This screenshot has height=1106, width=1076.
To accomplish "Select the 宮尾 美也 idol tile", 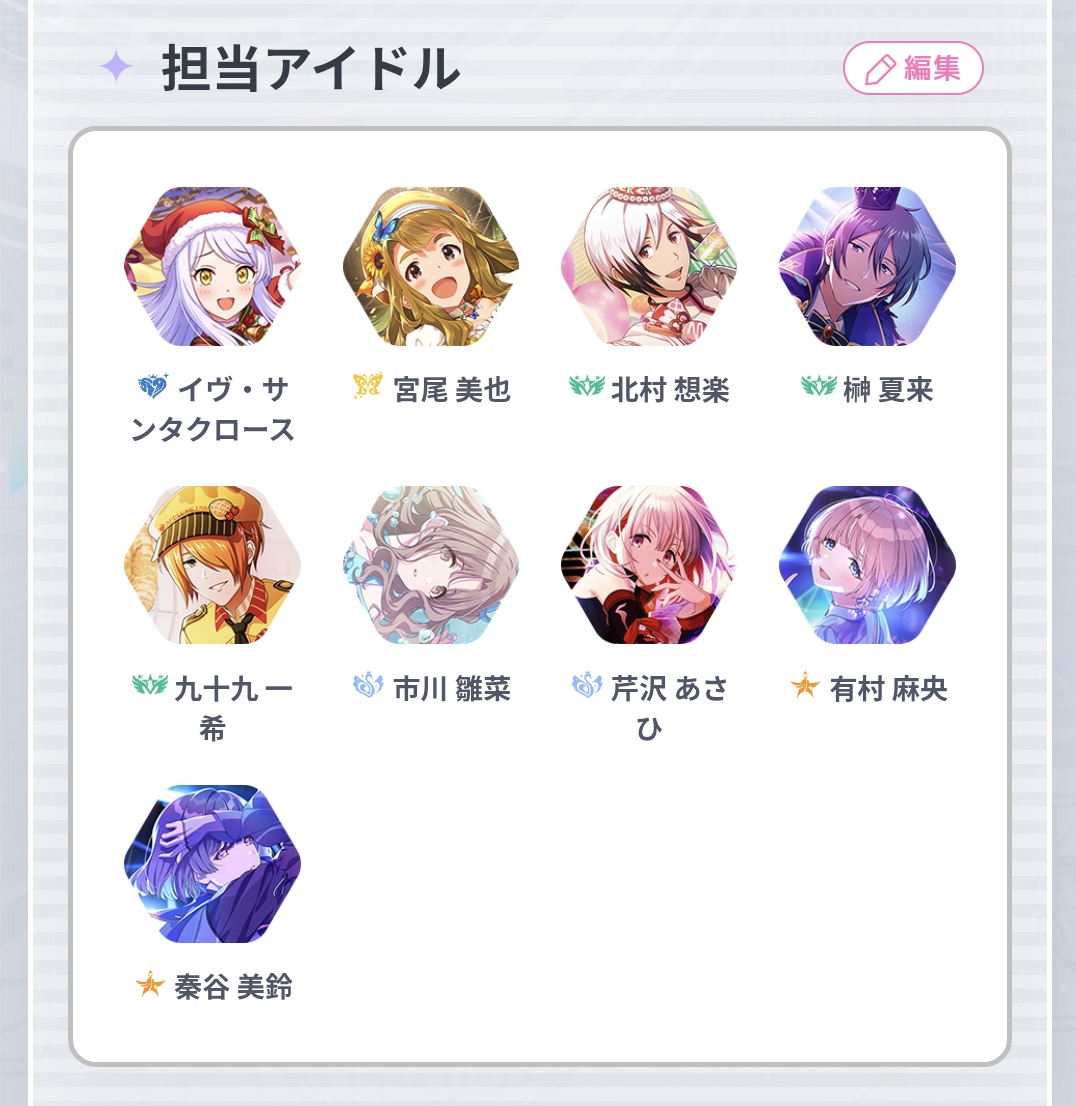I will pos(430,266).
